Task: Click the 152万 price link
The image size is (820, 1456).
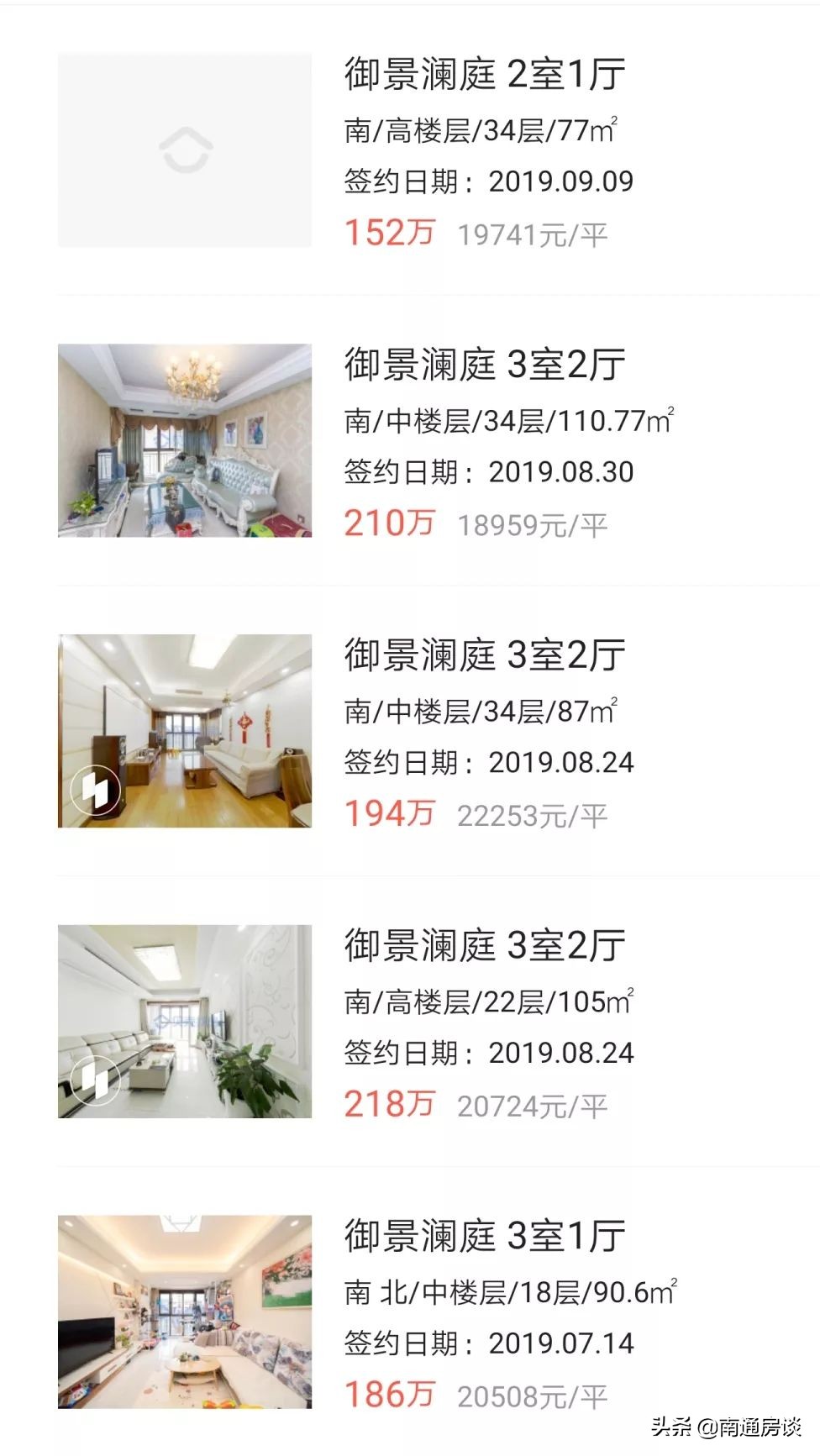Action: point(389,234)
